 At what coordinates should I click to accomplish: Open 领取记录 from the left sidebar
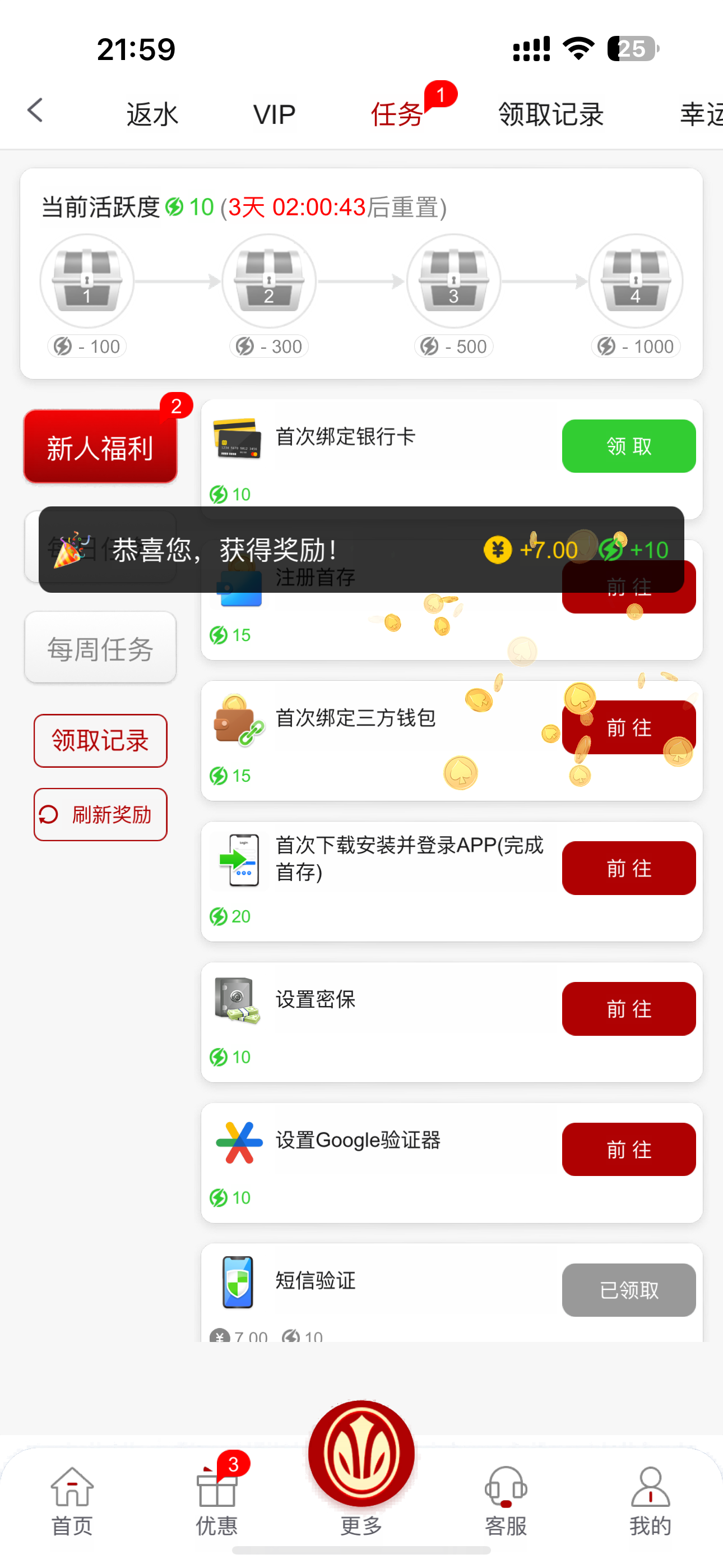point(100,741)
